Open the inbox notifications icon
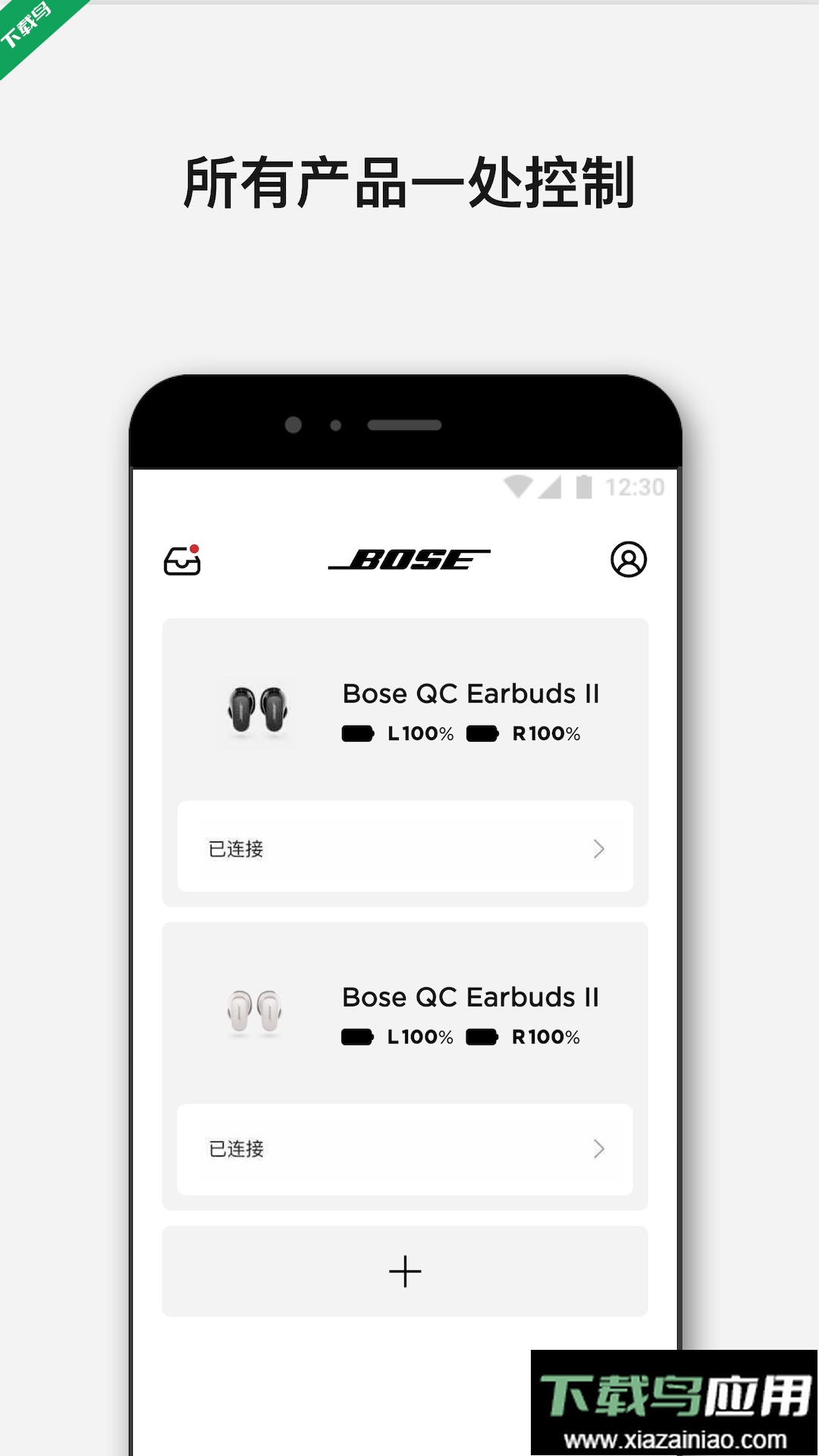819x1456 pixels. coord(184,560)
